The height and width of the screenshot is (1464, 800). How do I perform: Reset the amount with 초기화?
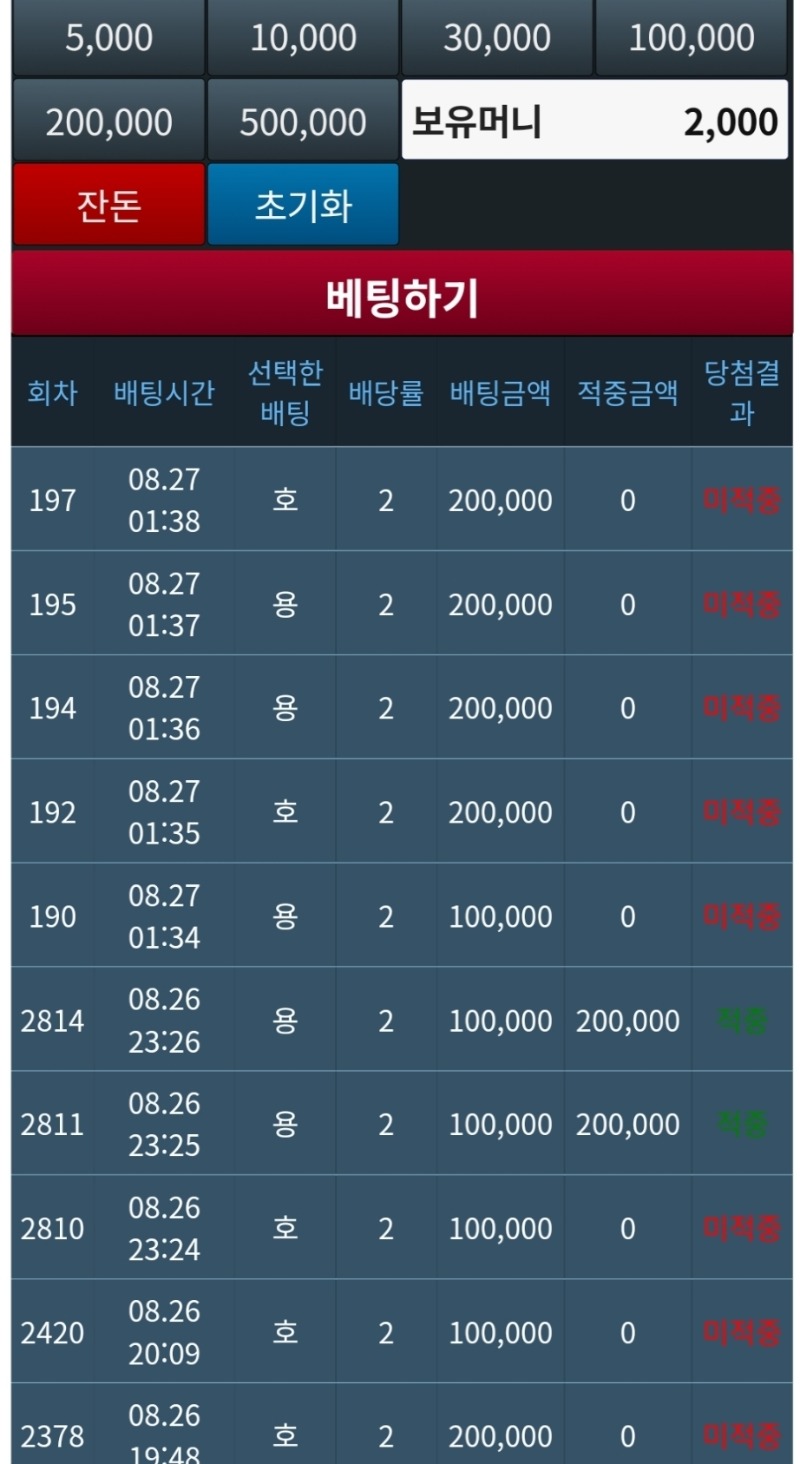tap(303, 205)
